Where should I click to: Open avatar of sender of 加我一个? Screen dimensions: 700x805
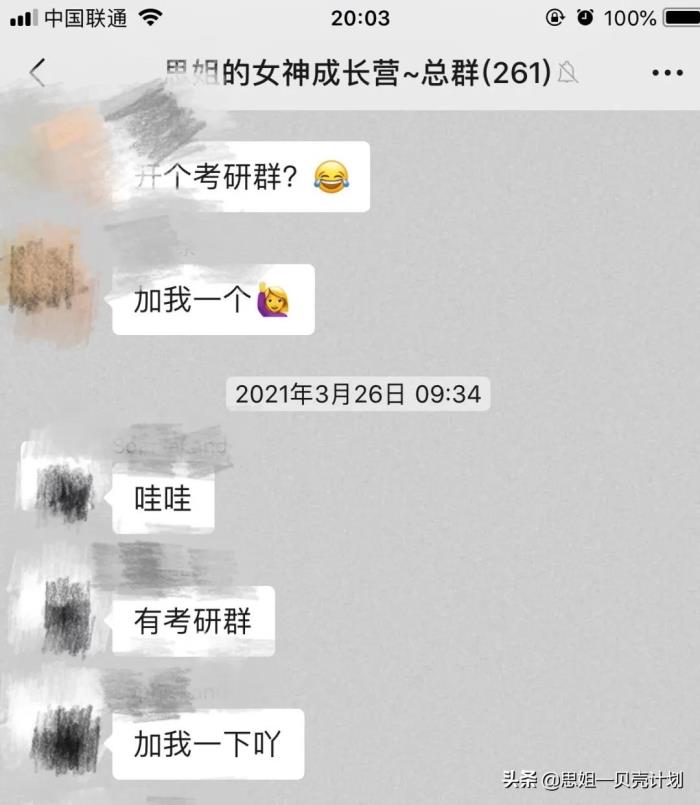point(47,277)
